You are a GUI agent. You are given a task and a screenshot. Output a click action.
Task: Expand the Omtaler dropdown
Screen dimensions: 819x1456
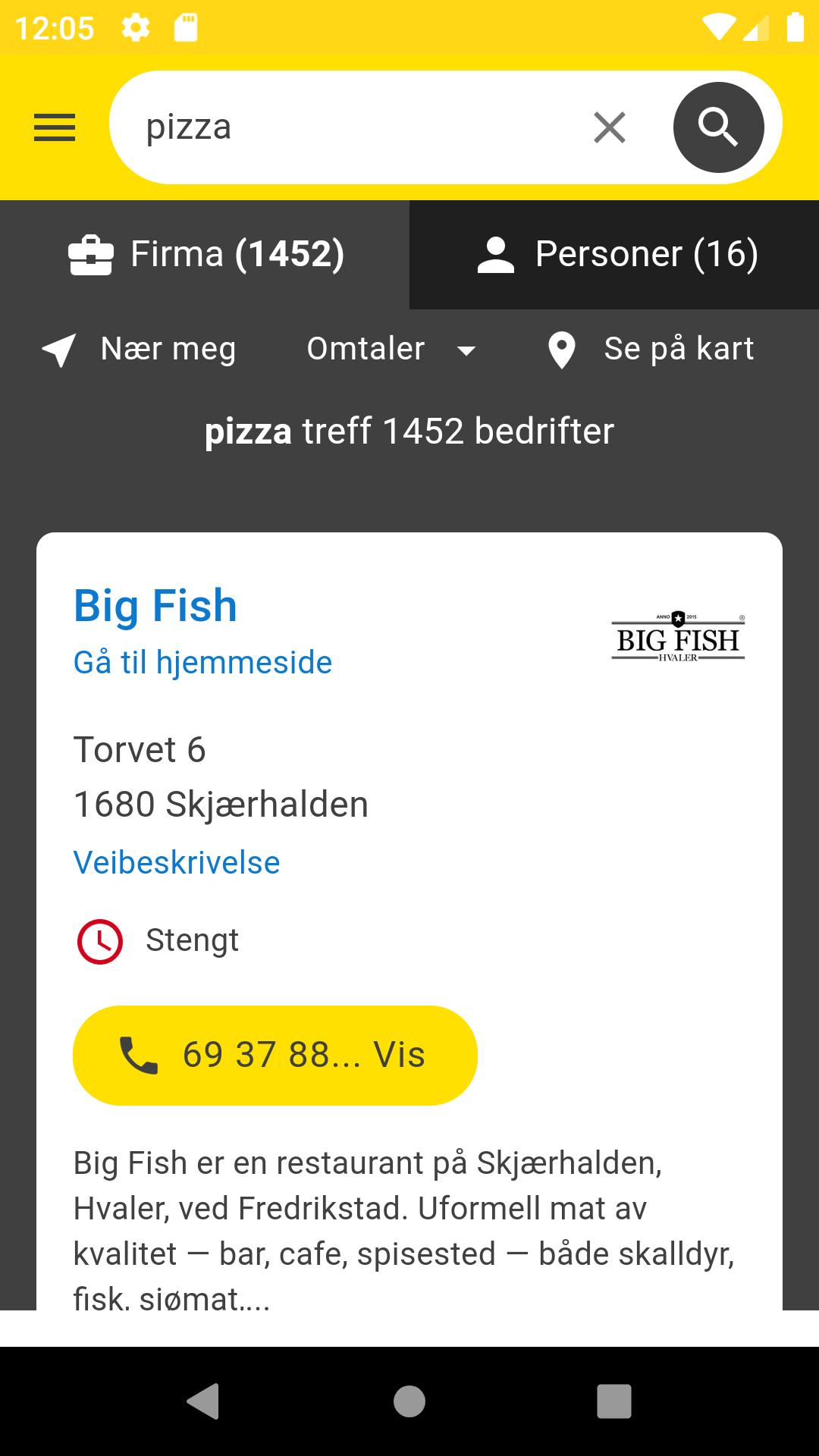tap(391, 350)
